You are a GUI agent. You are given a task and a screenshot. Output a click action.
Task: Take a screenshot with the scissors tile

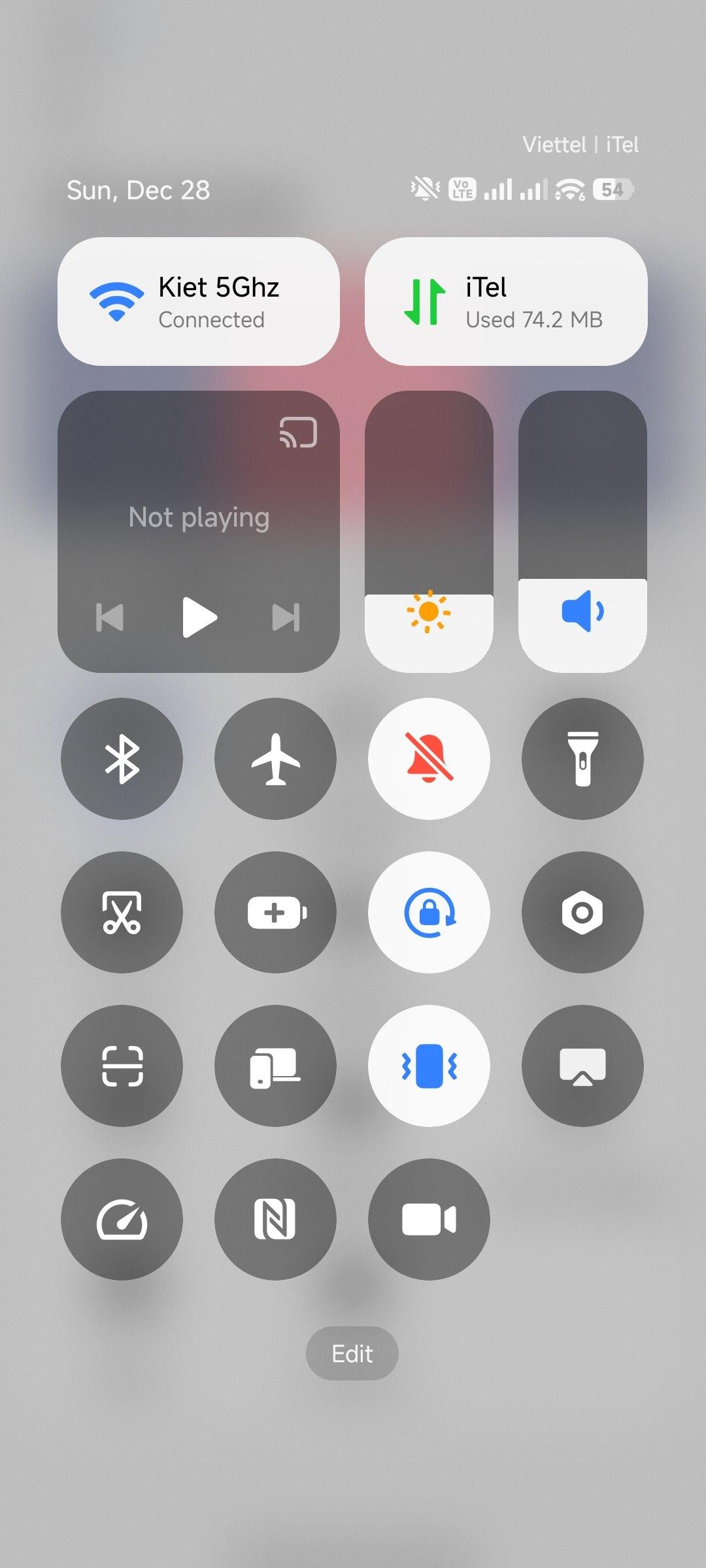pos(122,912)
